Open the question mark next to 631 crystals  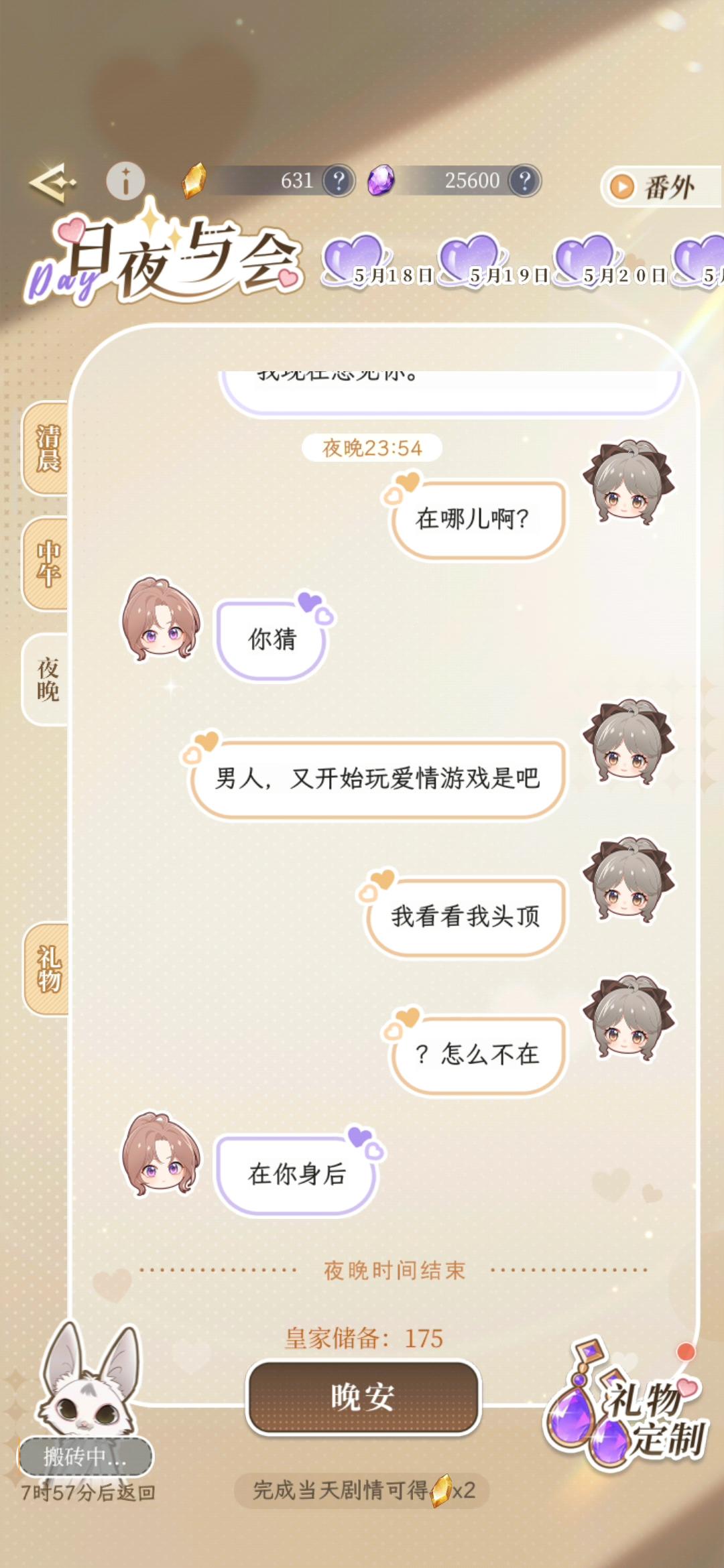pyautogui.click(x=338, y=181)
